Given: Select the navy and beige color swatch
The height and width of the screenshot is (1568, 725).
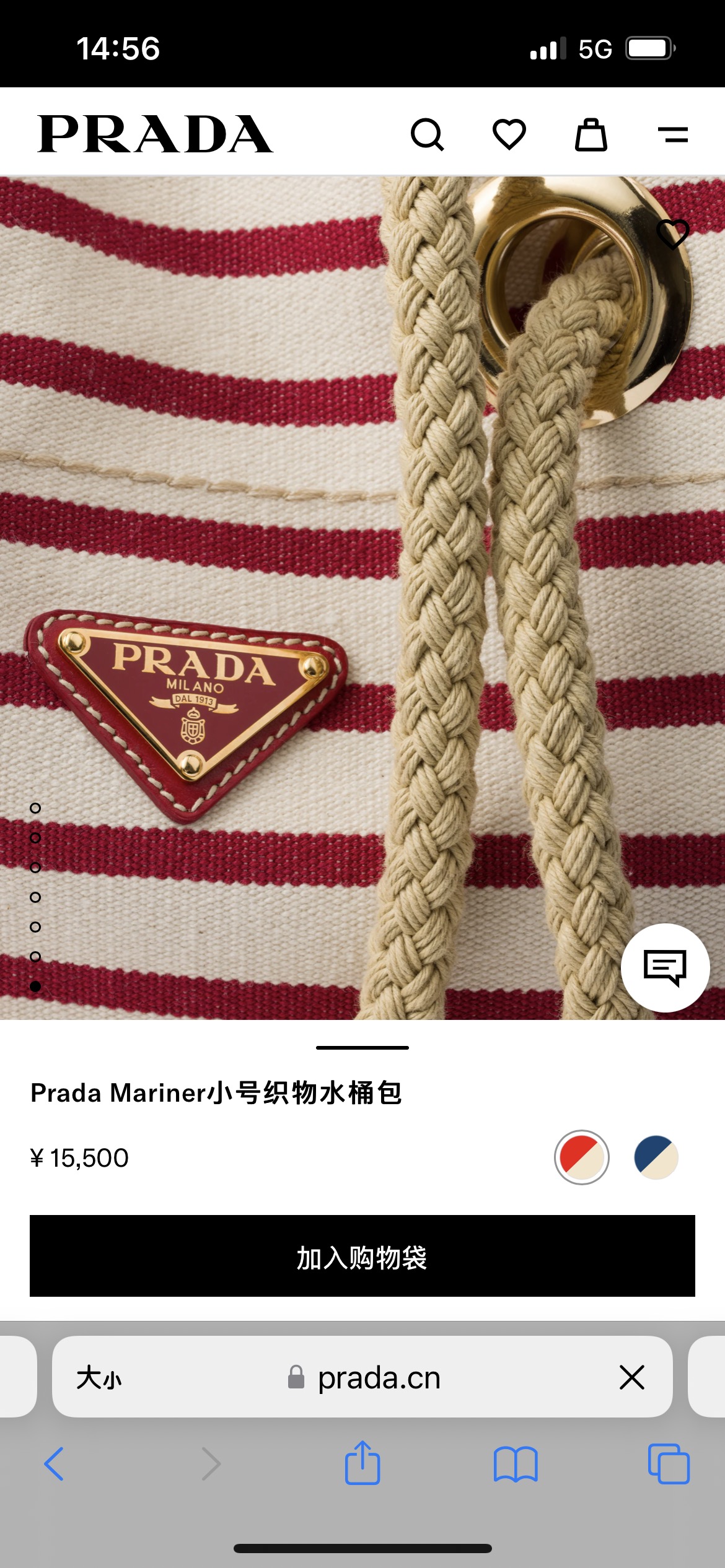Looking at the screenshot, I should pos(656,1157).
